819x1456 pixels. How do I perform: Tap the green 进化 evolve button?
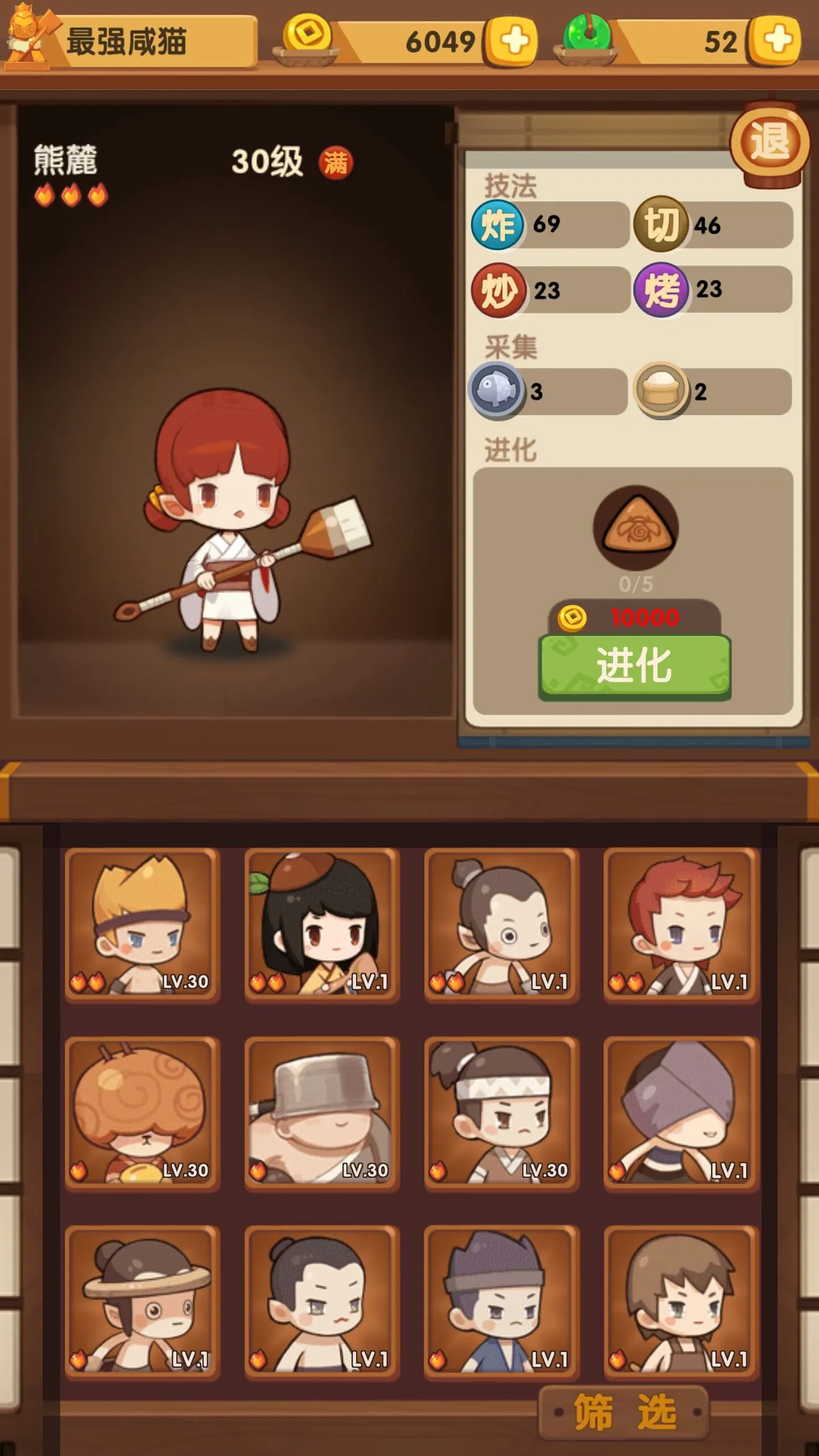634,666
